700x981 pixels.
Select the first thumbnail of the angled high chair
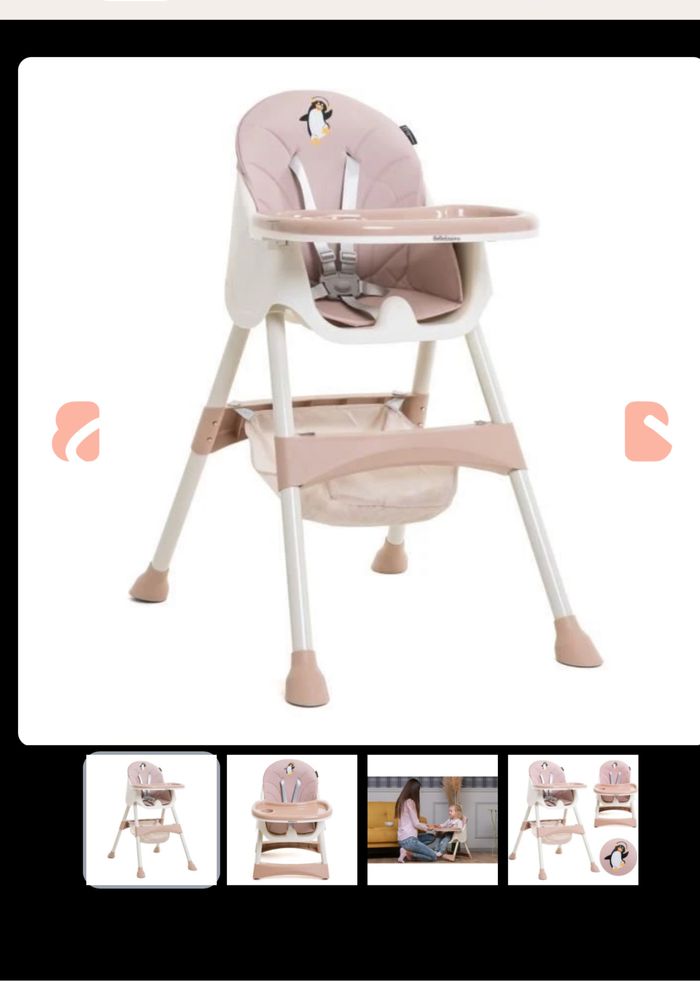tap(151, 819)
